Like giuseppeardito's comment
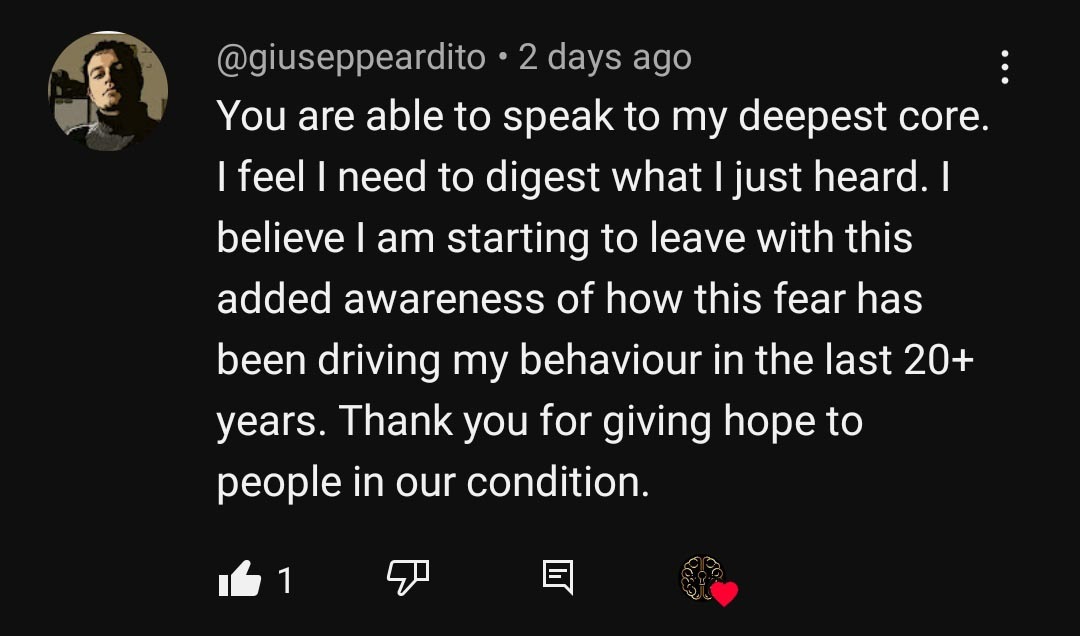 239,578
